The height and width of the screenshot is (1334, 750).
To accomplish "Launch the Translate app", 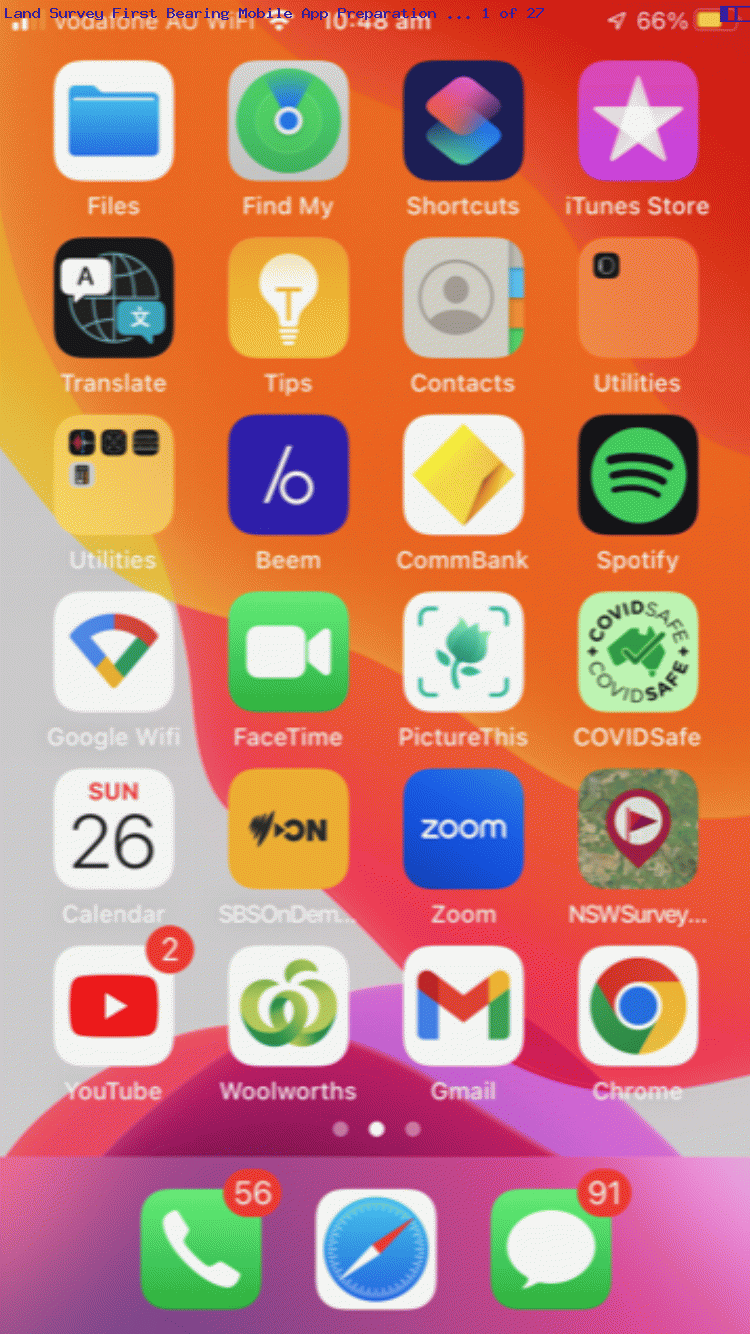I will pyautogui.click(x=113, y=297).
